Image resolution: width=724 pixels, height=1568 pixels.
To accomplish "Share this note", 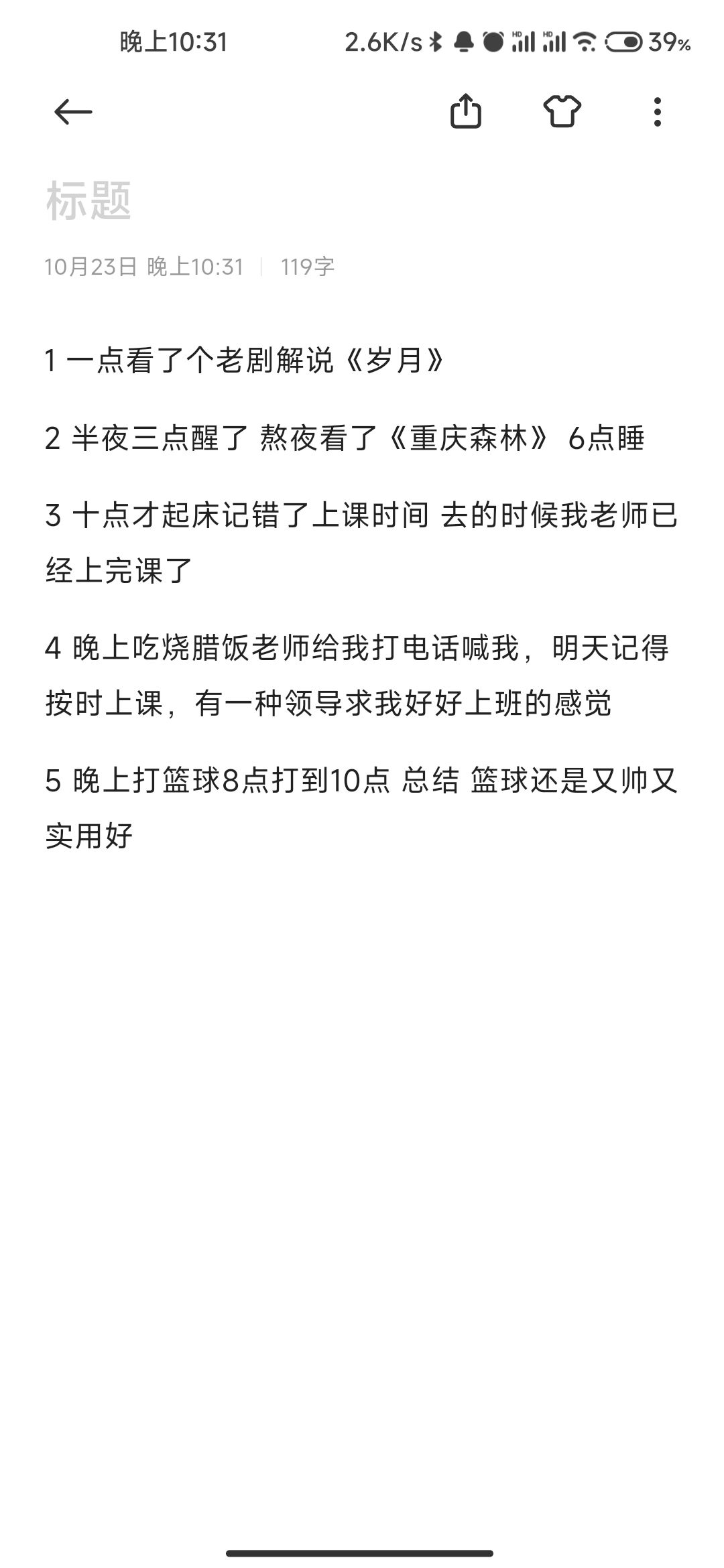I will (x=465, y=111).
